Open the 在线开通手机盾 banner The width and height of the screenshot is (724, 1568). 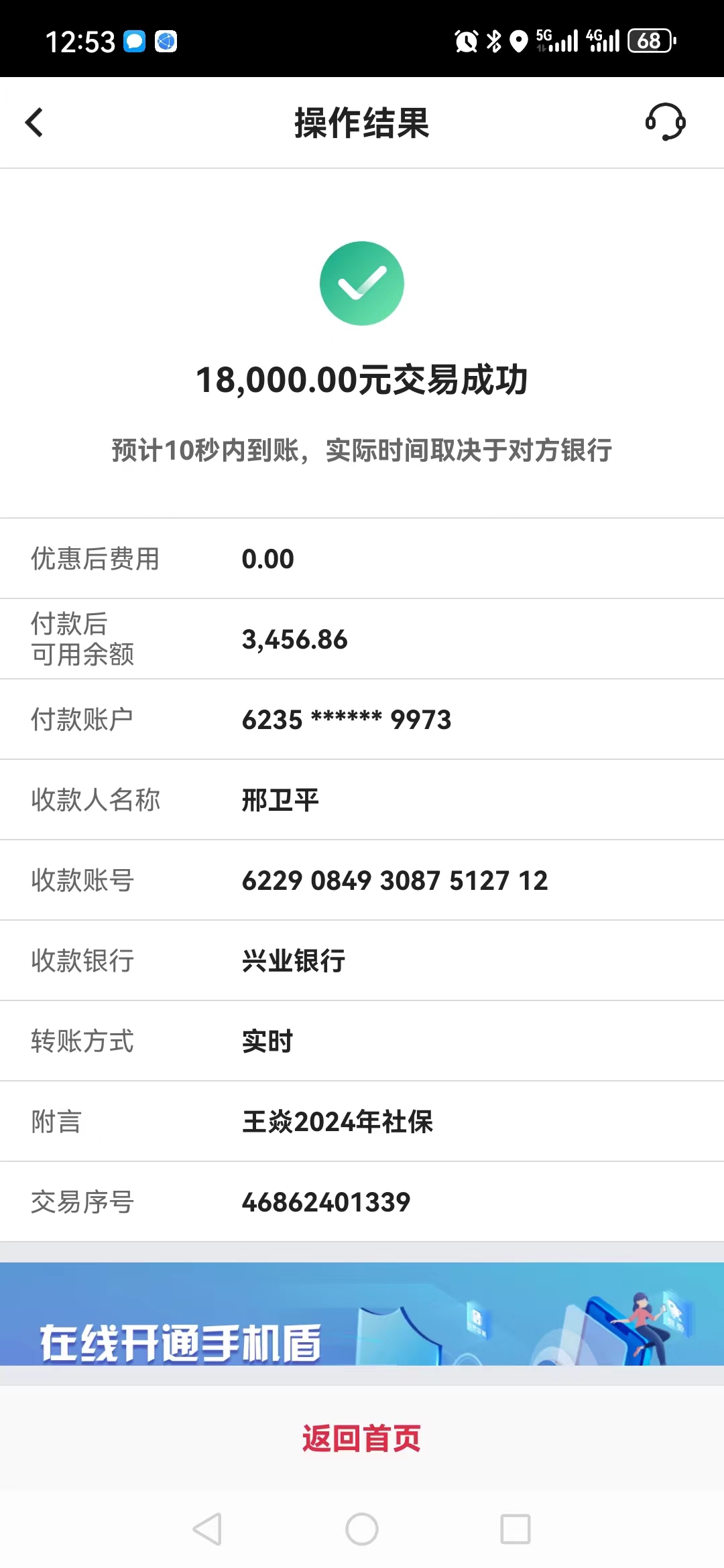coord(362,1314)
